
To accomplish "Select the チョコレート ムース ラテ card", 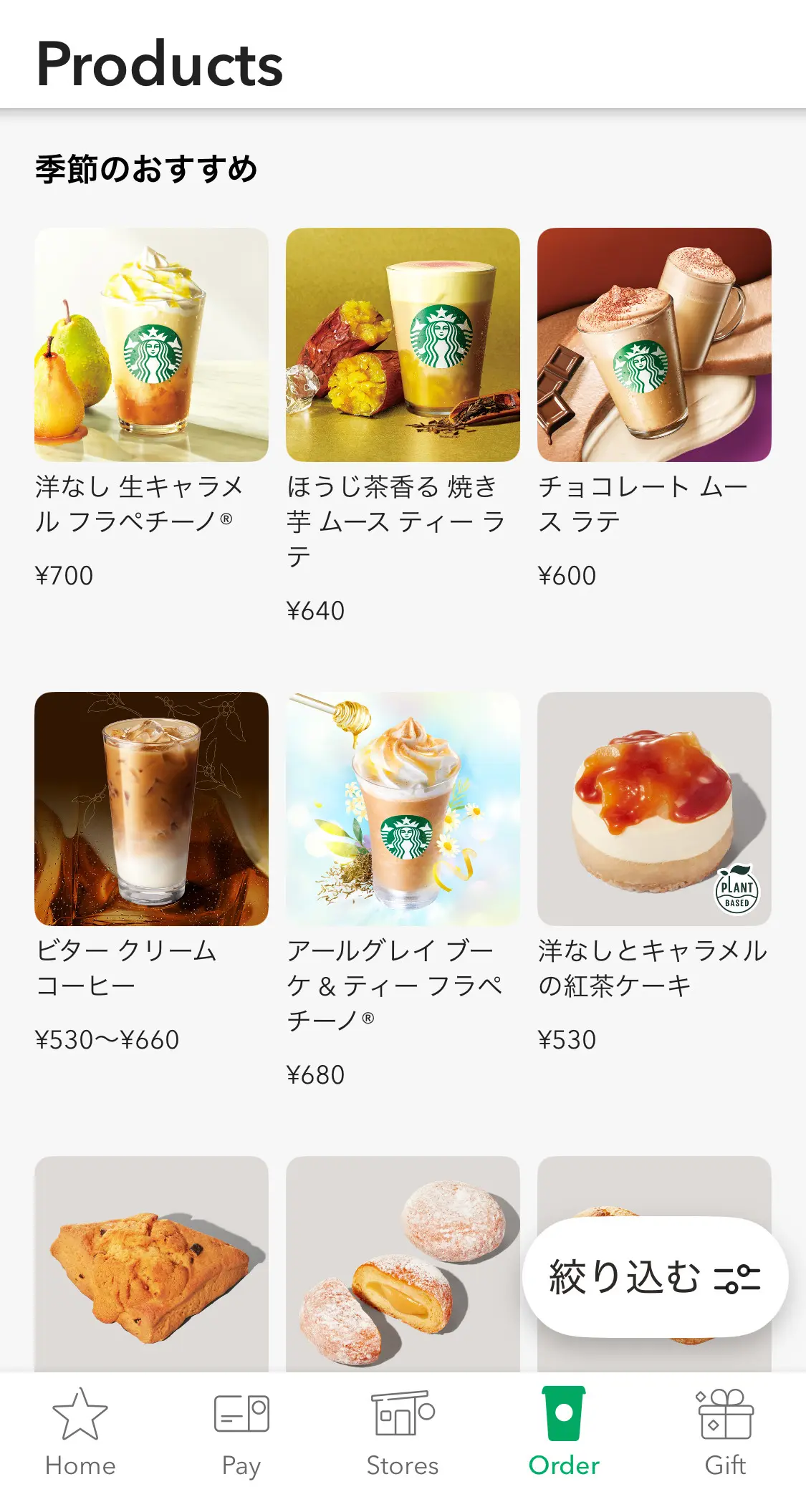I will point(654,345).
